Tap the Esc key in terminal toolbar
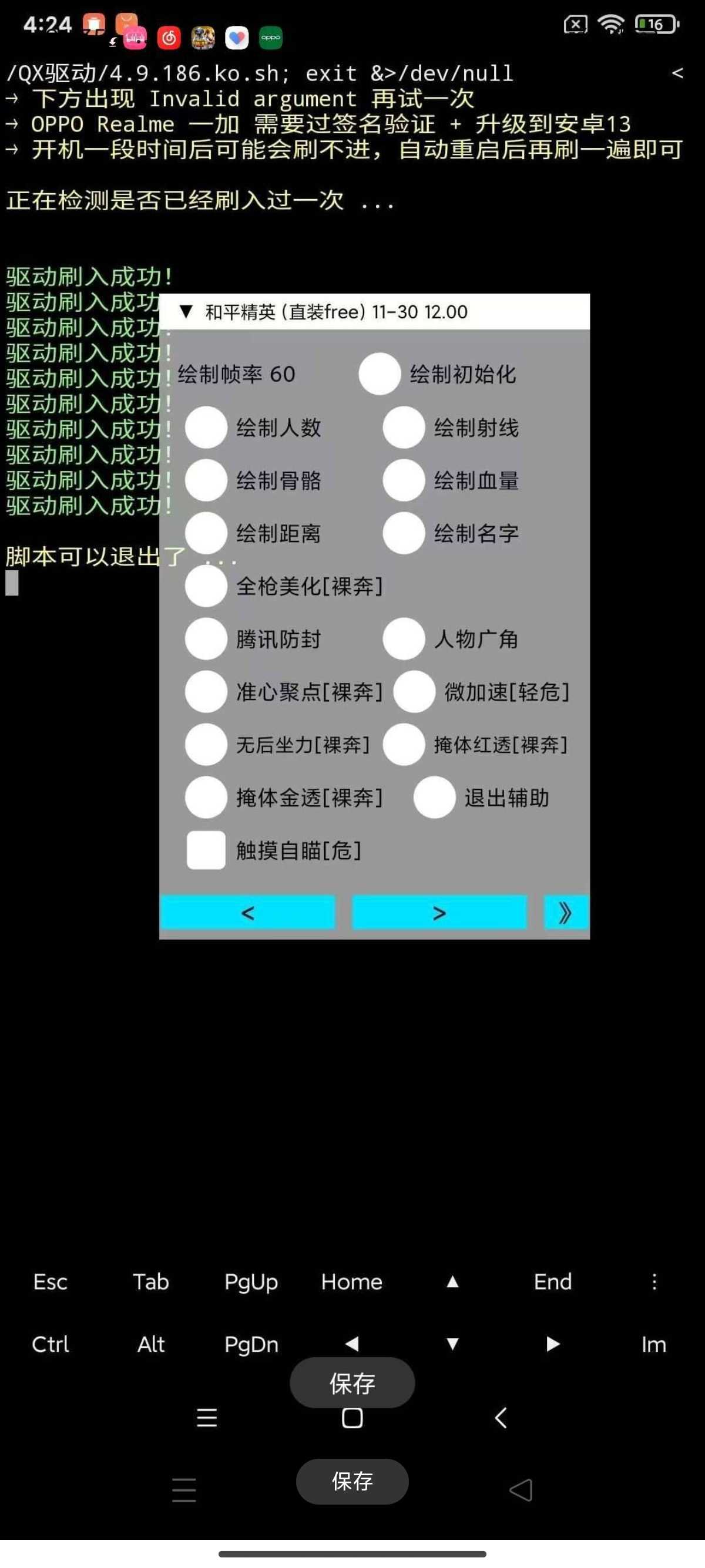 coord(50,1281)
